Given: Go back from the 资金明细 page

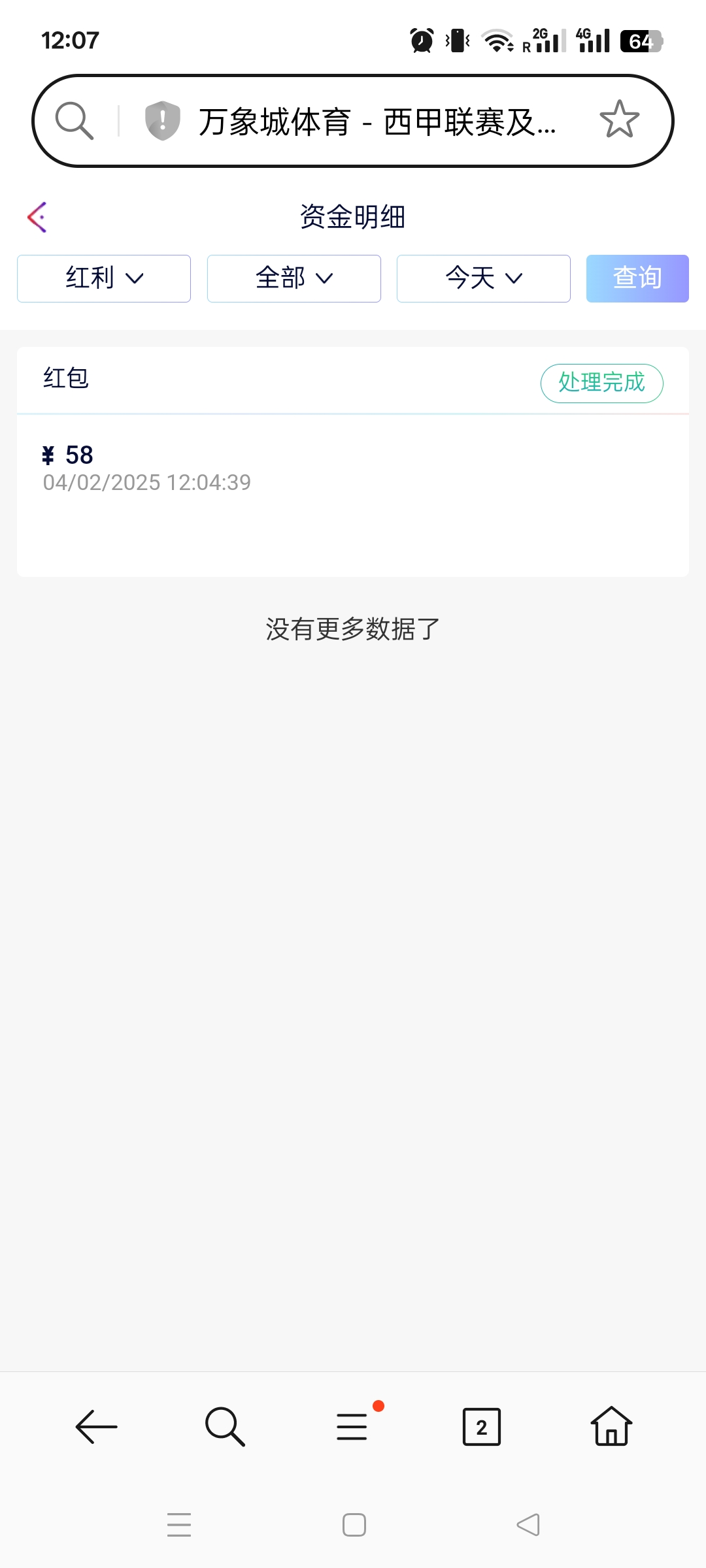Looking at the screenshot, I should pos(37,217).
